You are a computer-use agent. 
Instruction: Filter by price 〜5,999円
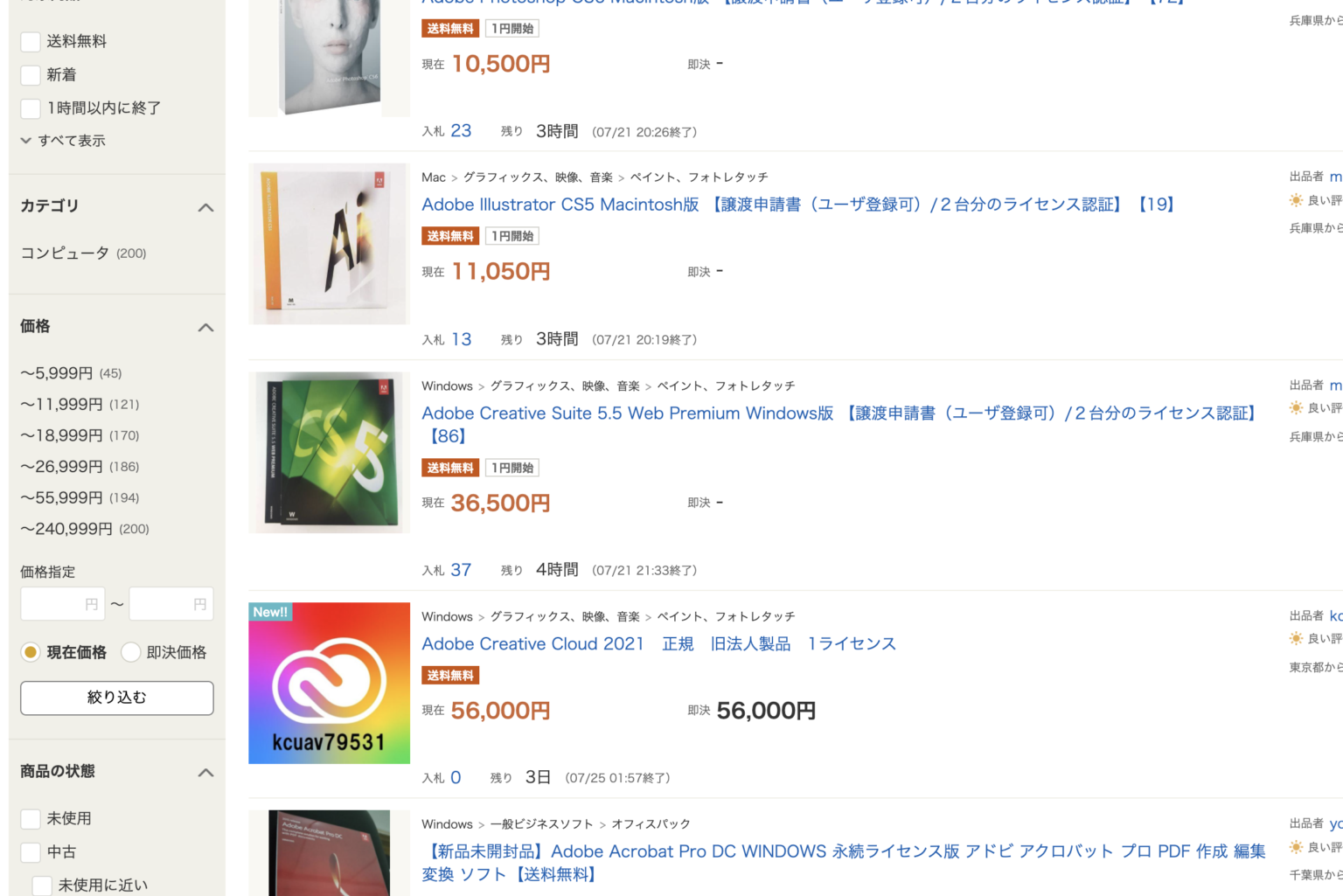[x=57, y=373]
